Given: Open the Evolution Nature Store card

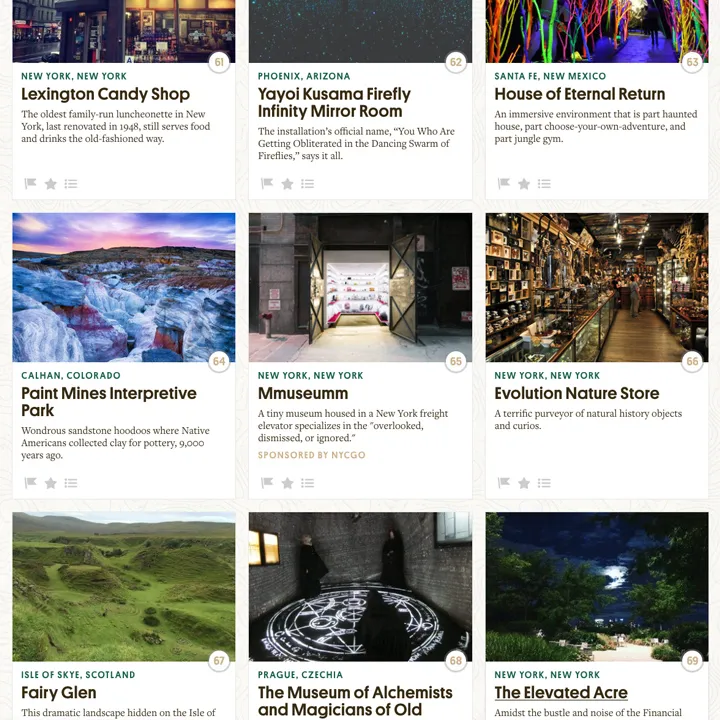Looking at the screenshot, I should pos(576,393).
